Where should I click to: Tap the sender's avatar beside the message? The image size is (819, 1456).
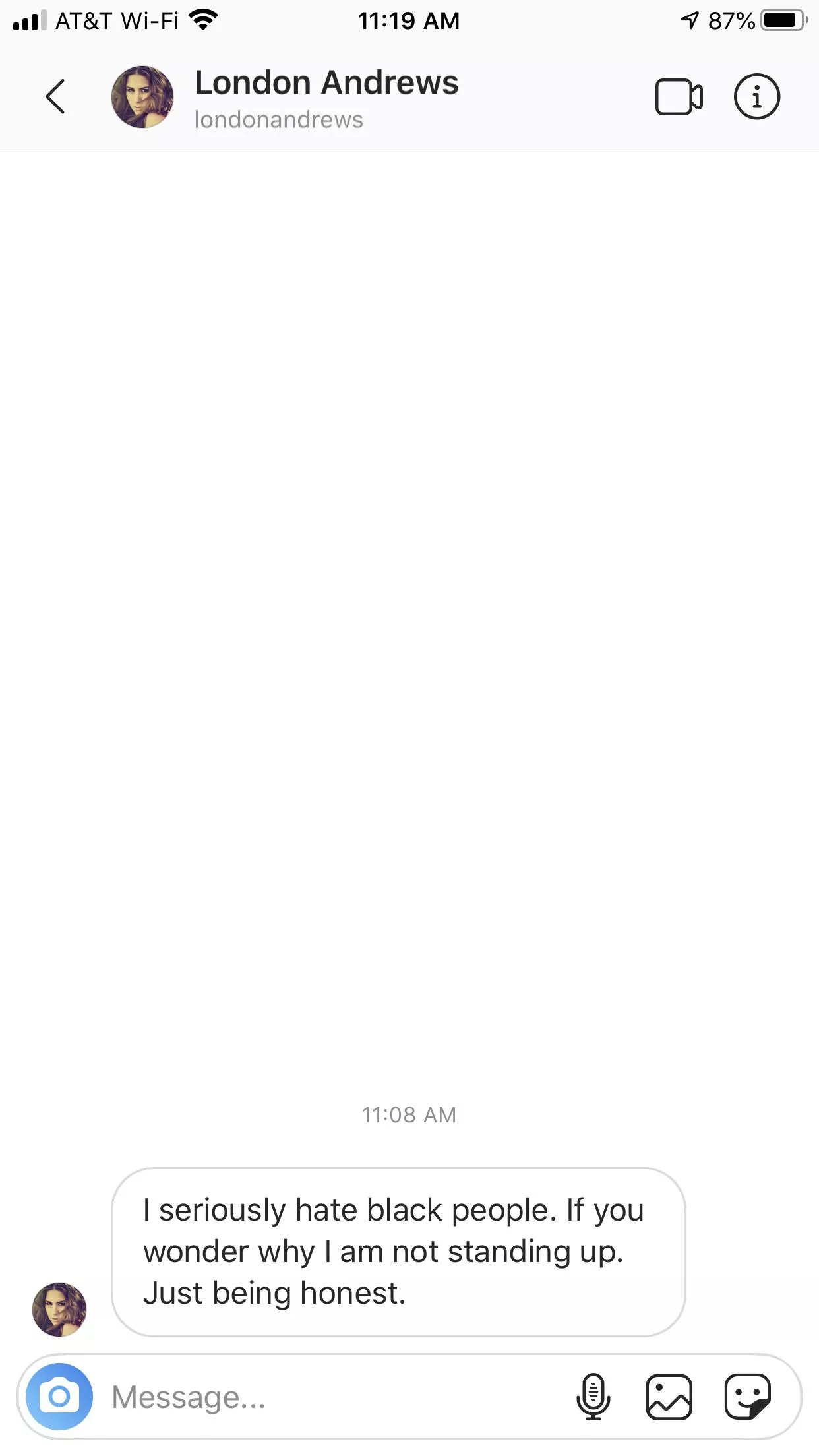pos(59,1309)
